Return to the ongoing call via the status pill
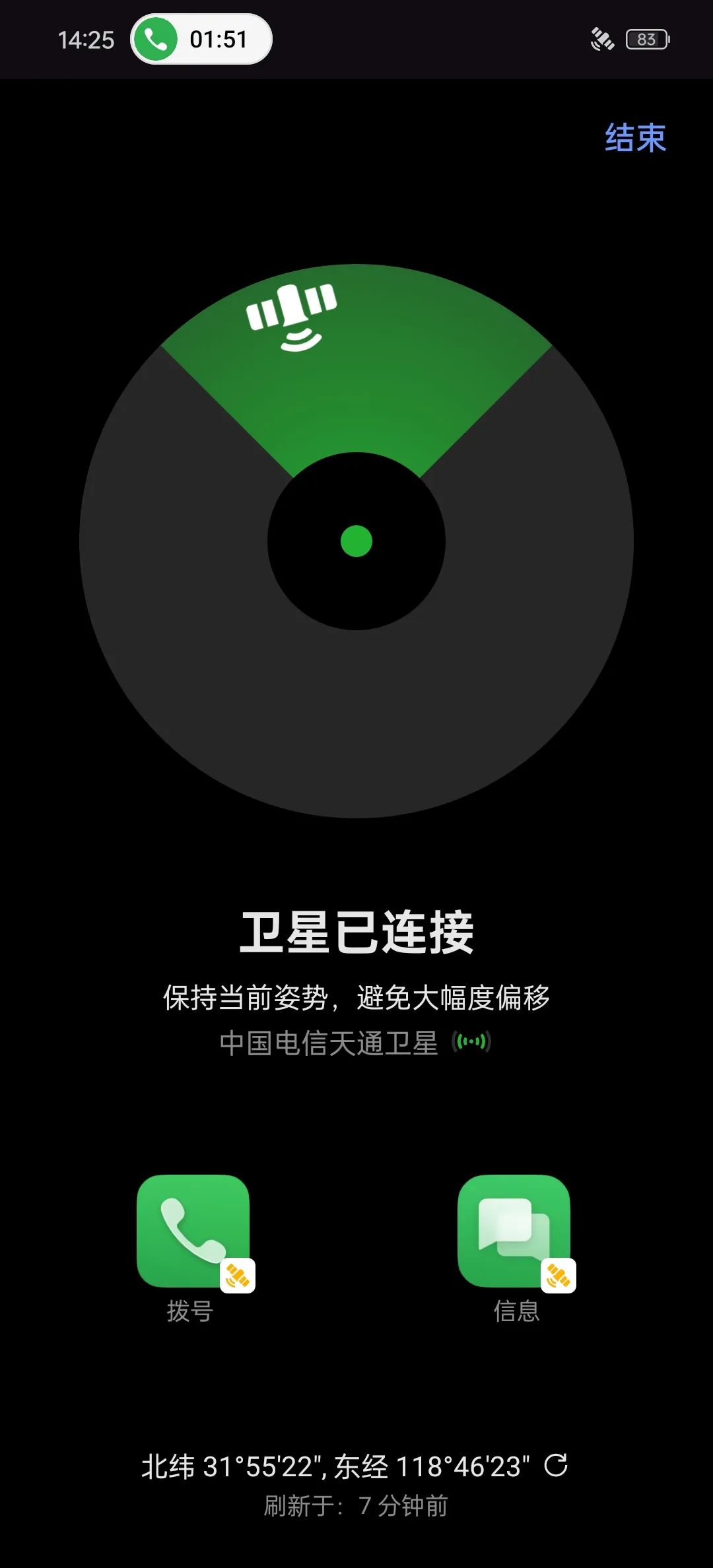713x1568 pixels. tap(201, 40)
